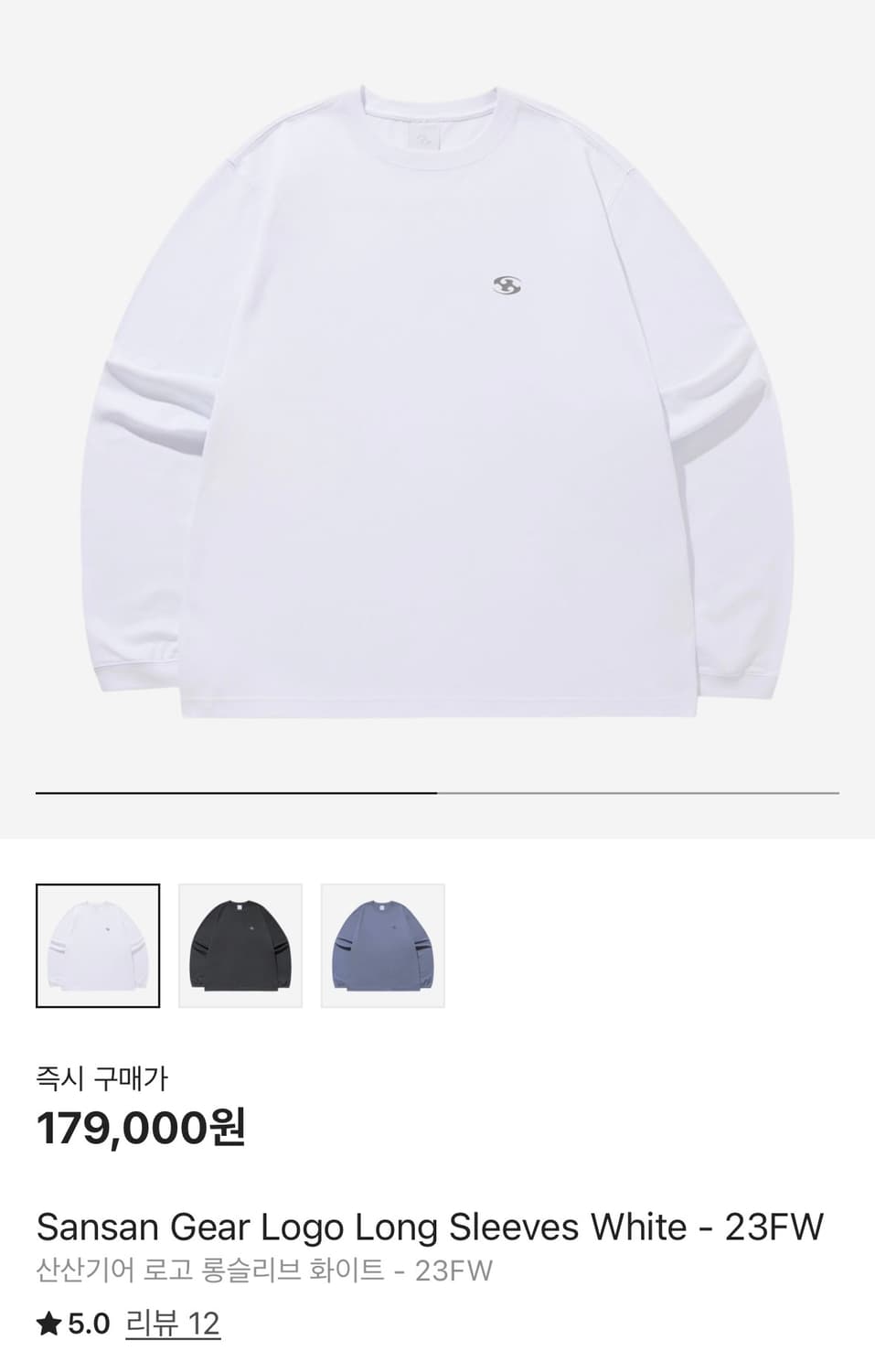Select the blue shirt thumbnail
The height and width of the screenshot is (1372, 875).
[383, 946]
